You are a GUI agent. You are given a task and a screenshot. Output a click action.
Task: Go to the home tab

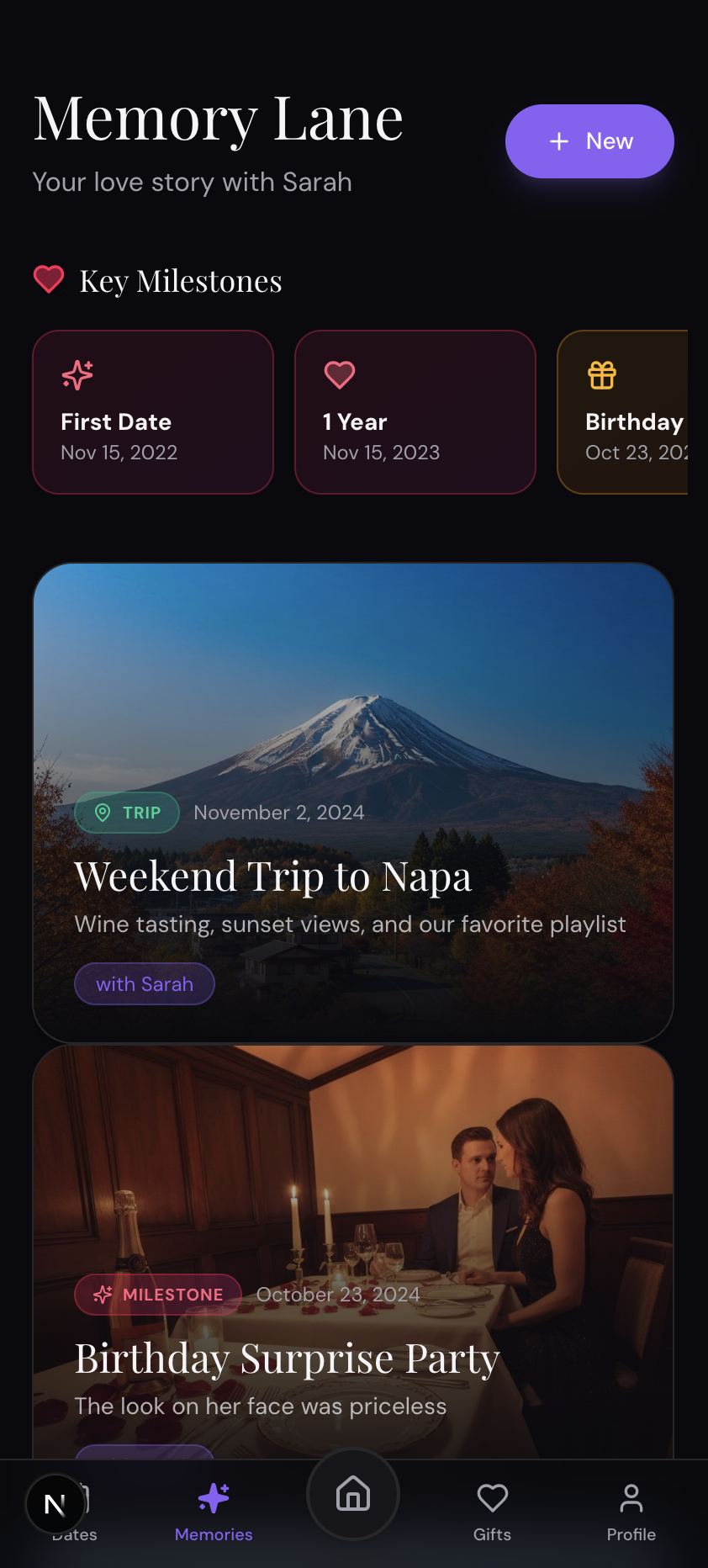click(x=353, y=1494)
